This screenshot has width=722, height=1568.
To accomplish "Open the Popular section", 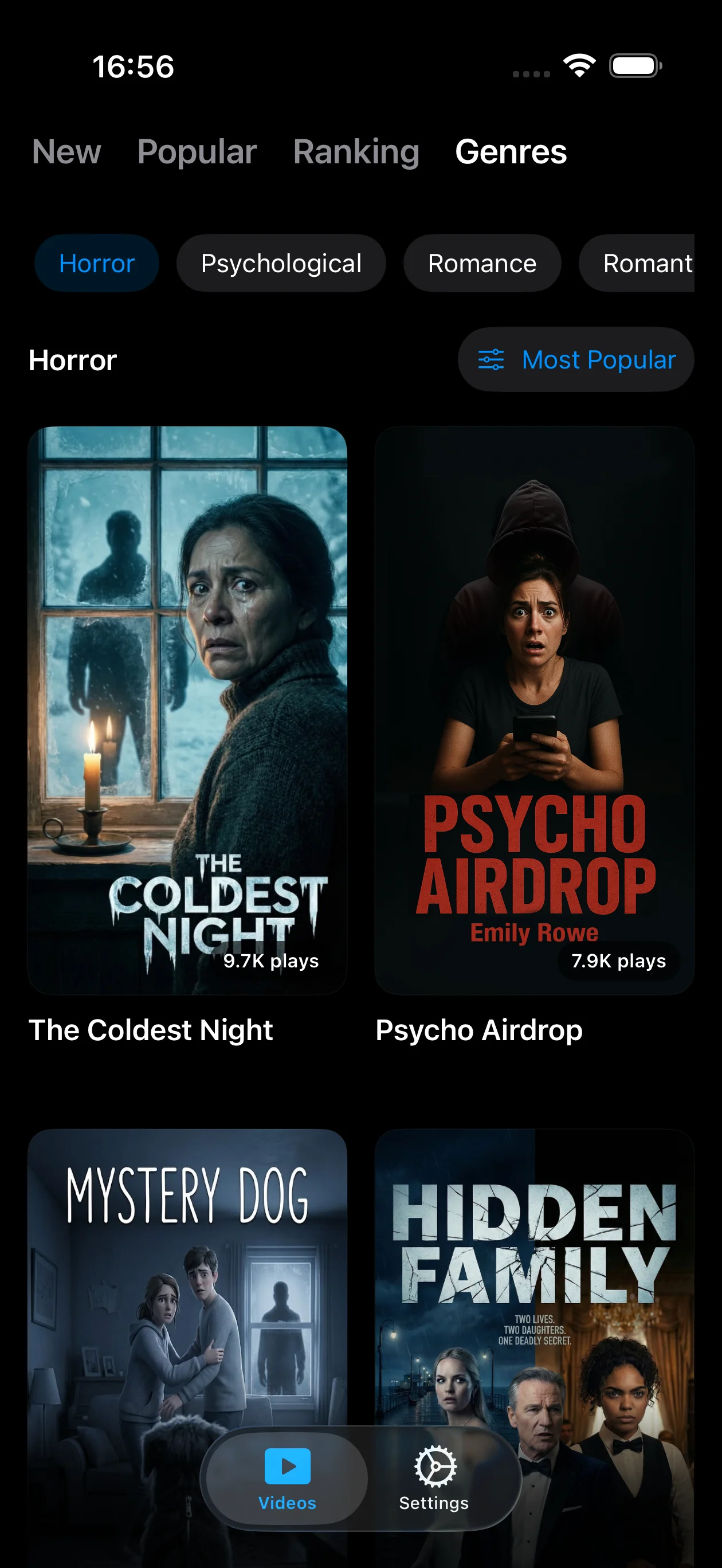I will pyautogui.click(x=197, y=151).
